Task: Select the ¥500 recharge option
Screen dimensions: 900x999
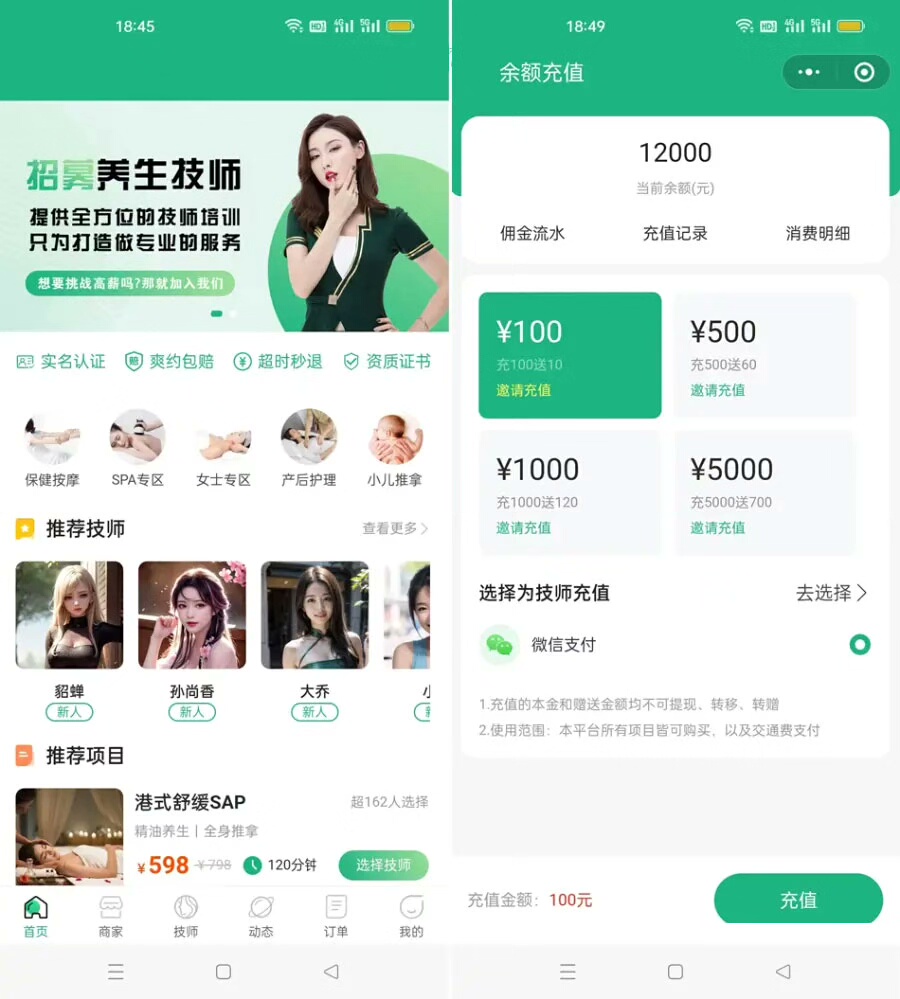Action: pyautogui.click(x=764, y=354)
